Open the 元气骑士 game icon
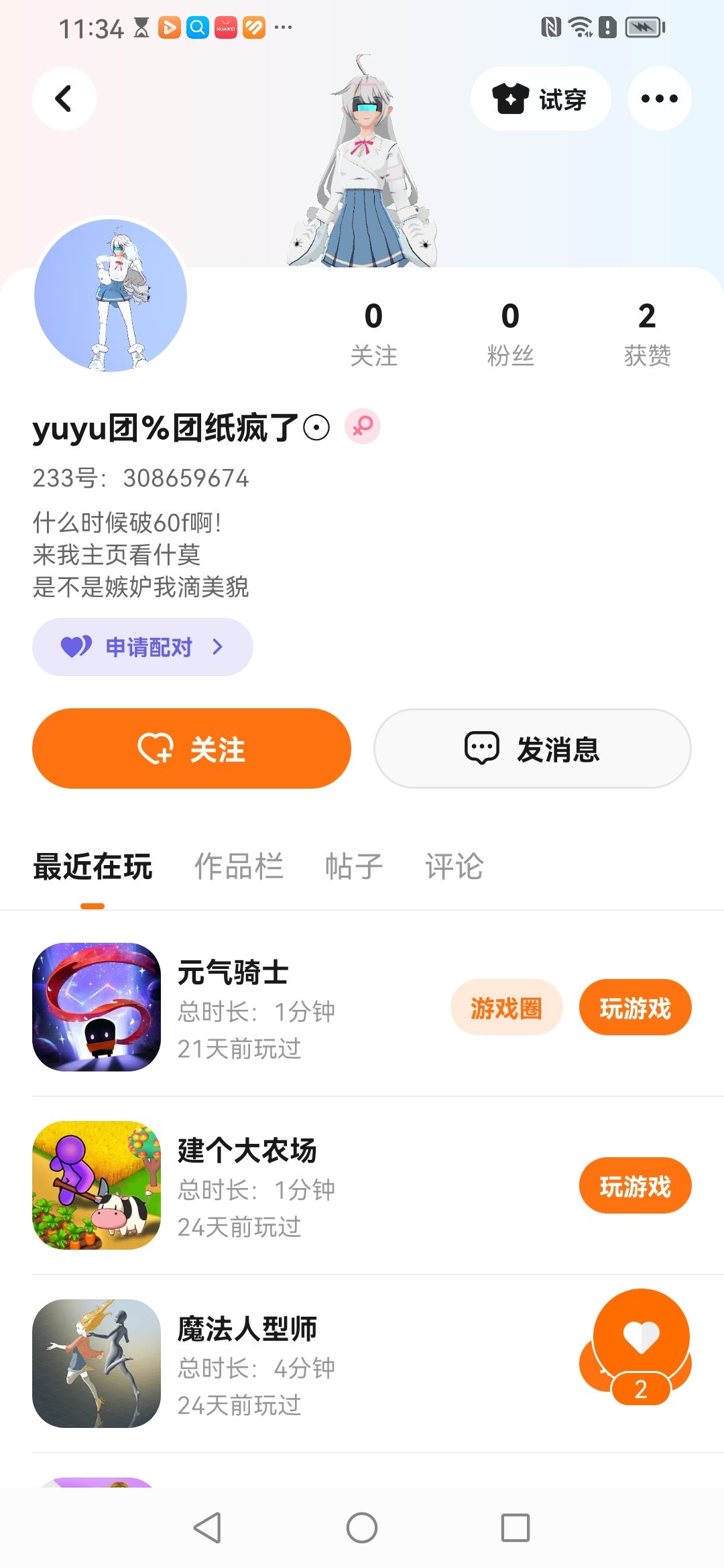The width and height of the screenshot is (724, 1568). coord(97,1006)
